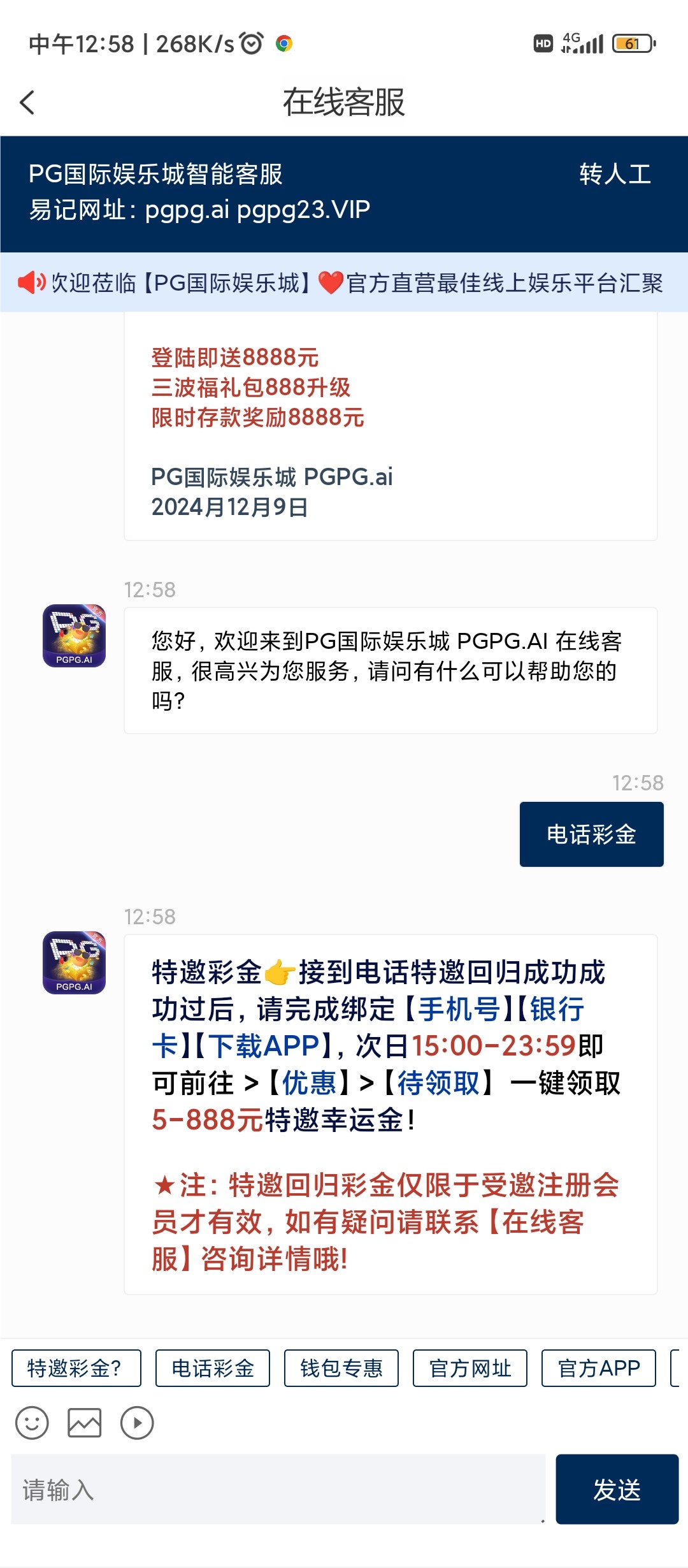Choose the 钱包专惠 quick reply chip
Screen dimensions: 688x1568
point(341,1368)
